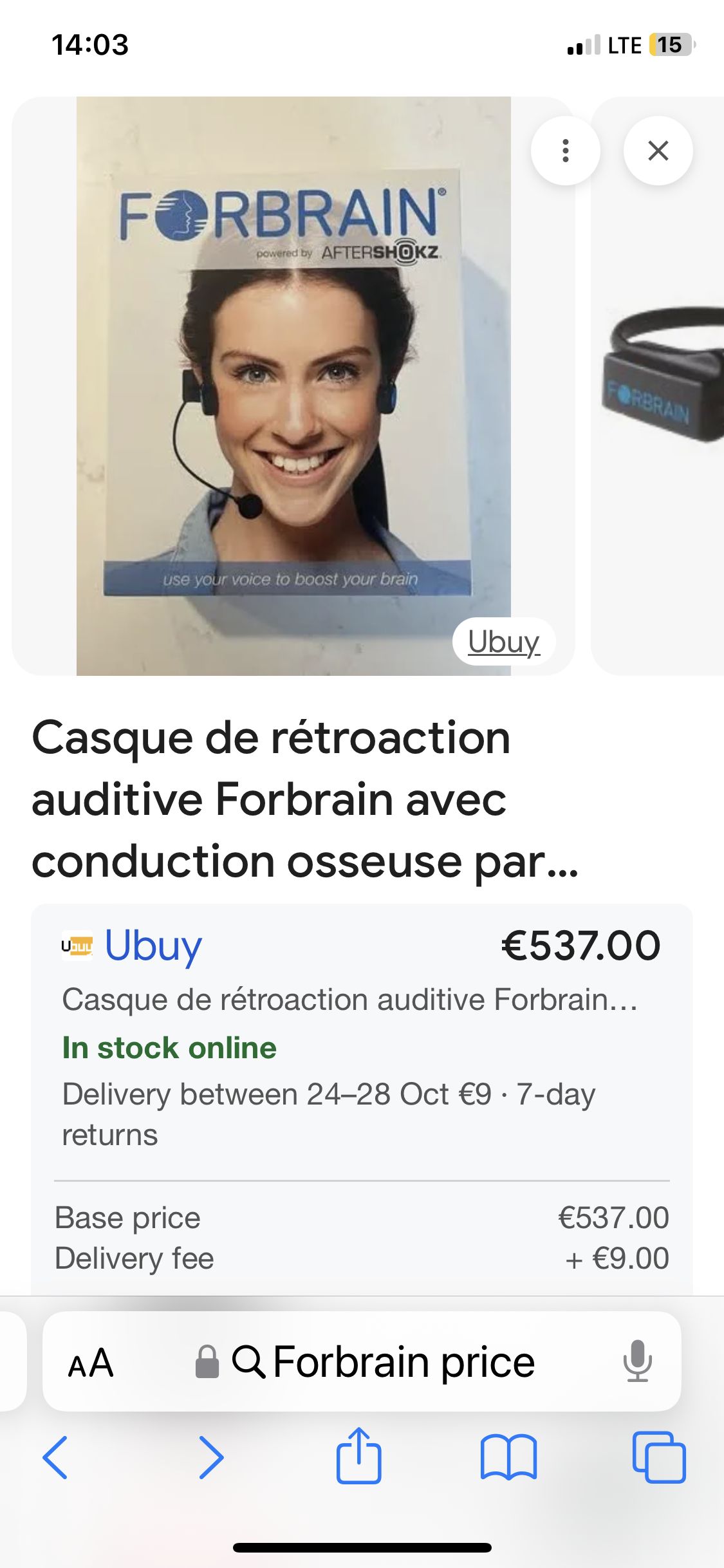Start voice search with the microphone
Screen dimensions: 724x1568
[x=637, y=1361]
